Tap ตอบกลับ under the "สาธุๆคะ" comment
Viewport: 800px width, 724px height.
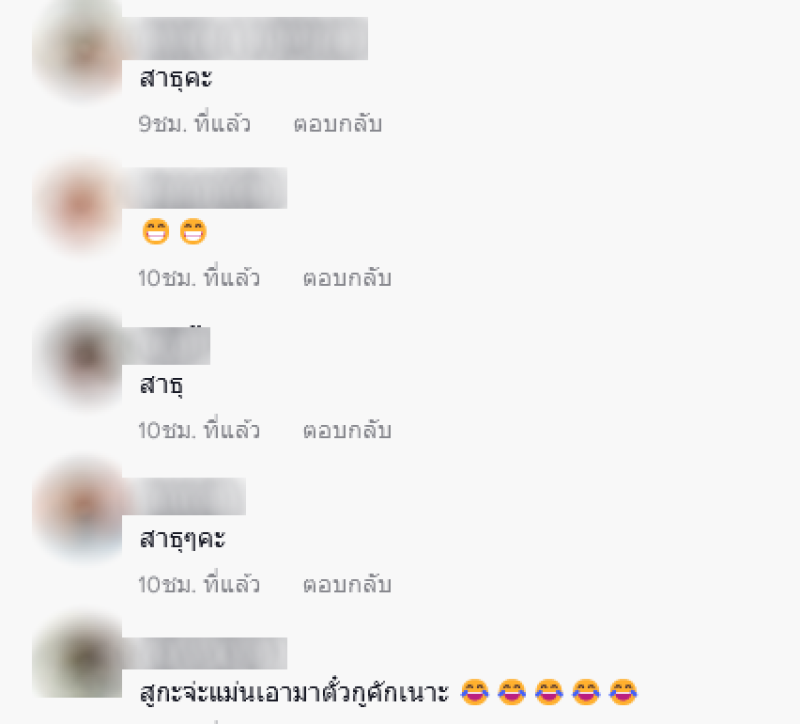tap(346, 584)
